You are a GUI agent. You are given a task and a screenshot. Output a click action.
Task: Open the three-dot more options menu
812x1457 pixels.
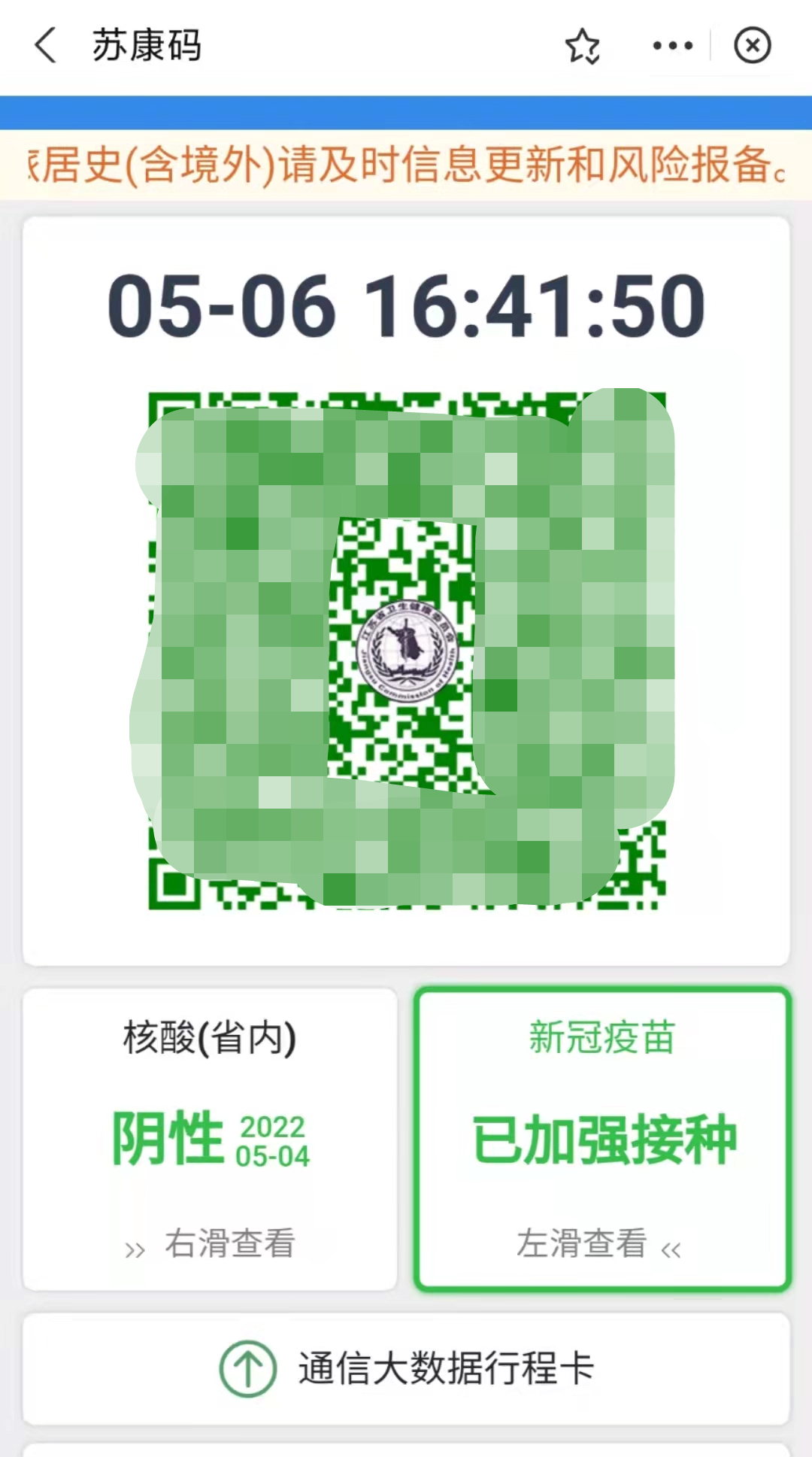coord(672,46)
